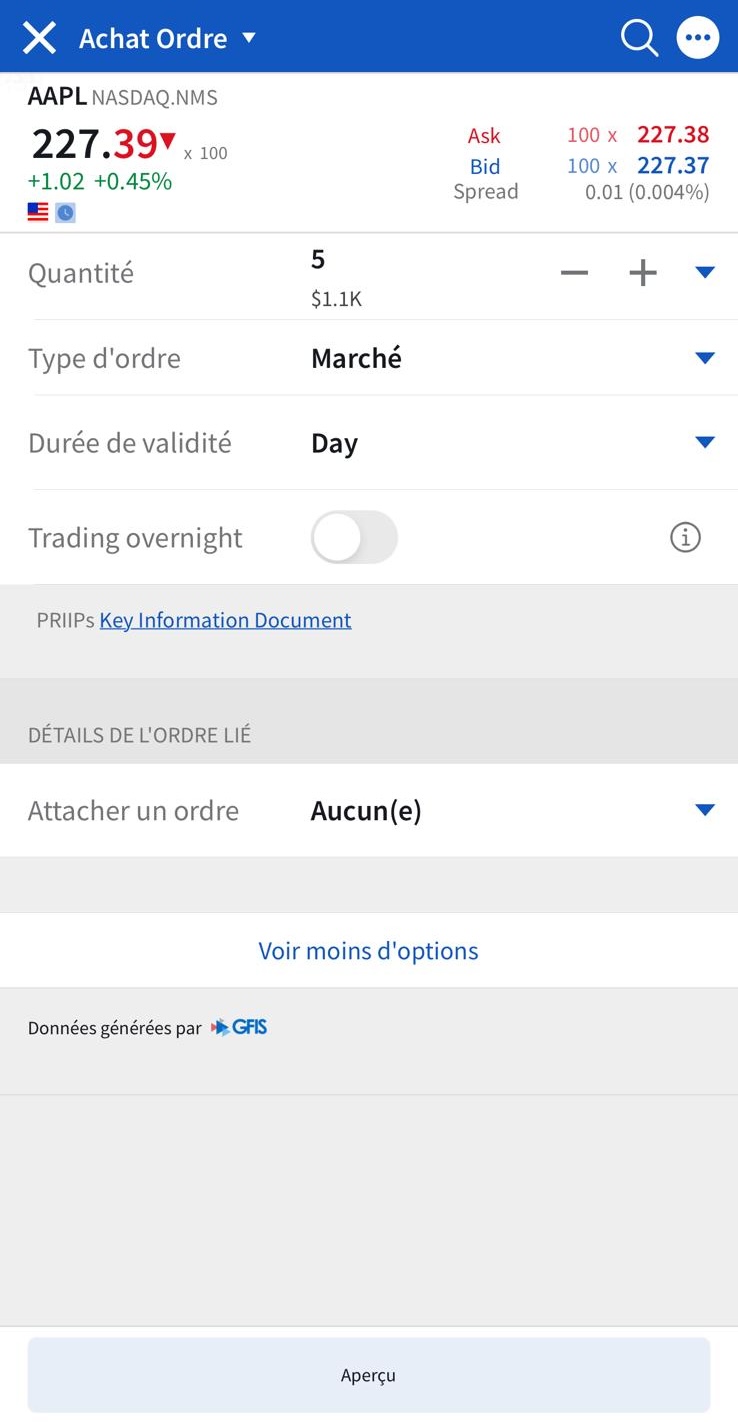Show Trading overnight info icon details

685,538
